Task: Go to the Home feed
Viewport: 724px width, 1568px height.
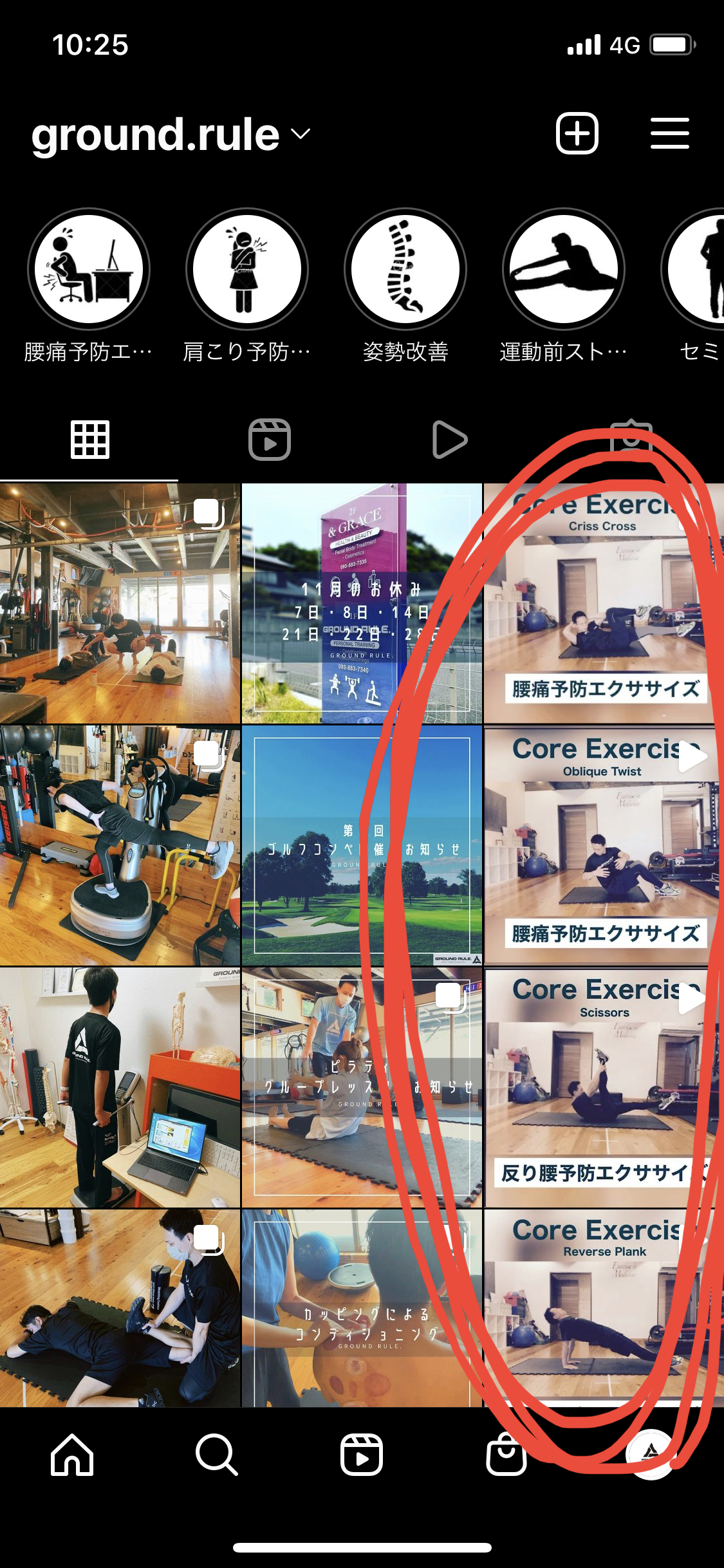Action: click(x=72, y=1454)
